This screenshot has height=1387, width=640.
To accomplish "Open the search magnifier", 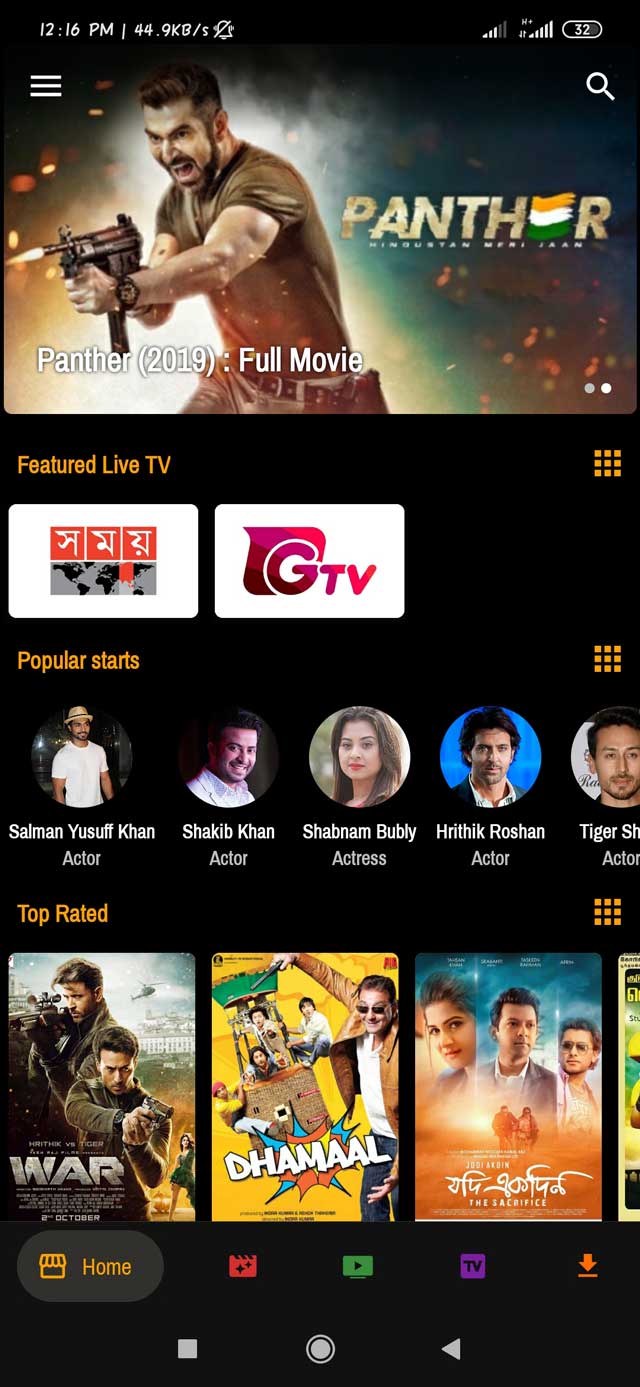I will click(x=600, y=86).
